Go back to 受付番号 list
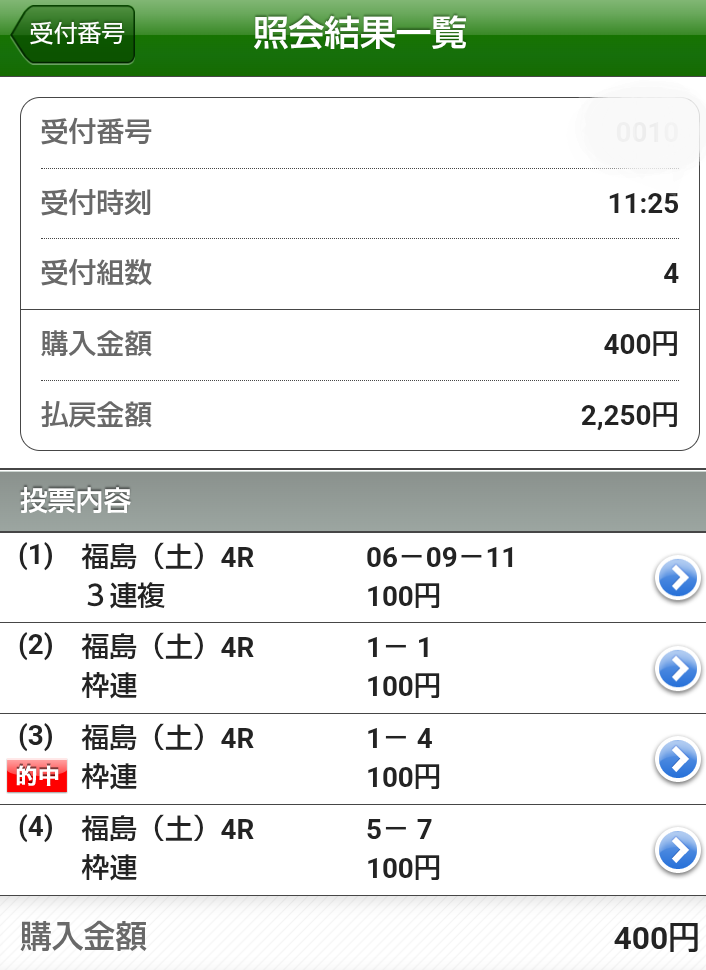This screenshot has height=970, width=706. click(x=73, y=34)
